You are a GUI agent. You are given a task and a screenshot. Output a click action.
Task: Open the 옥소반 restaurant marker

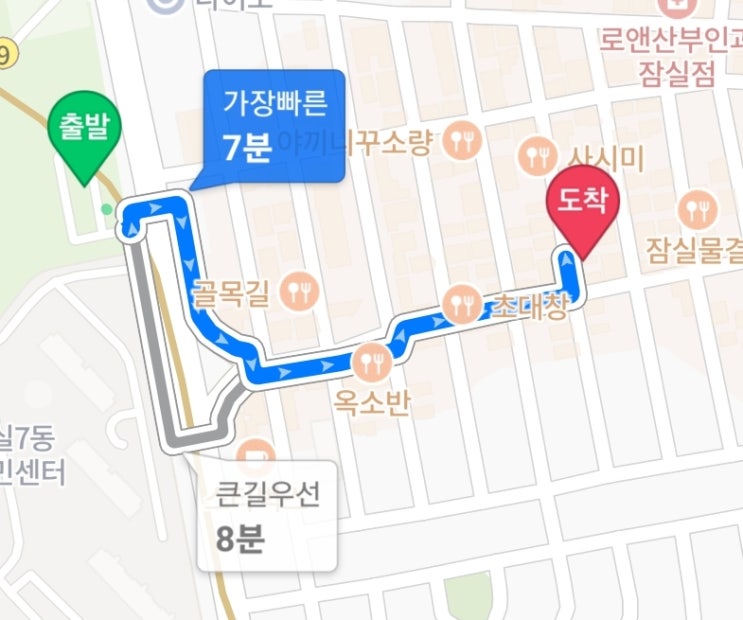372,362
